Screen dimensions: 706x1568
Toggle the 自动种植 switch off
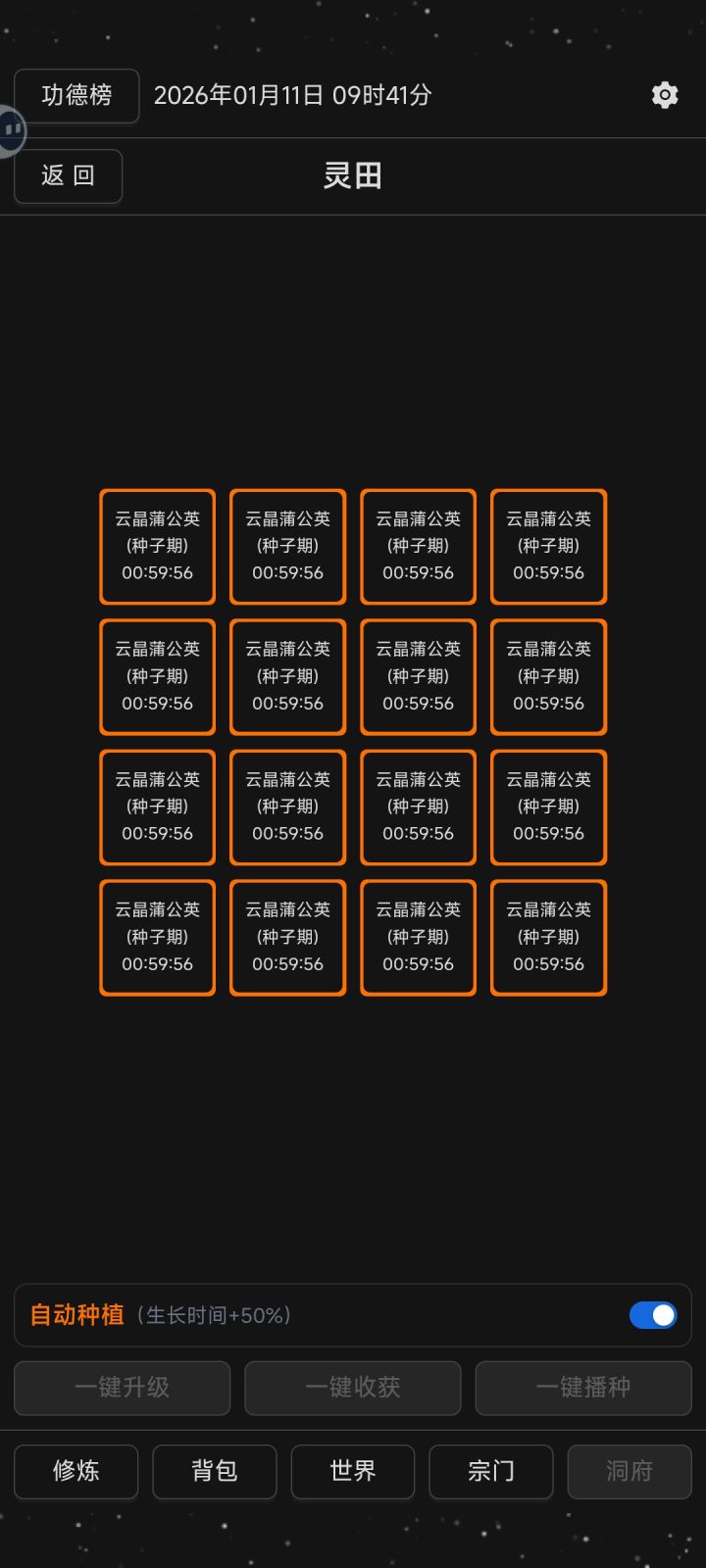click(652, 1315)
